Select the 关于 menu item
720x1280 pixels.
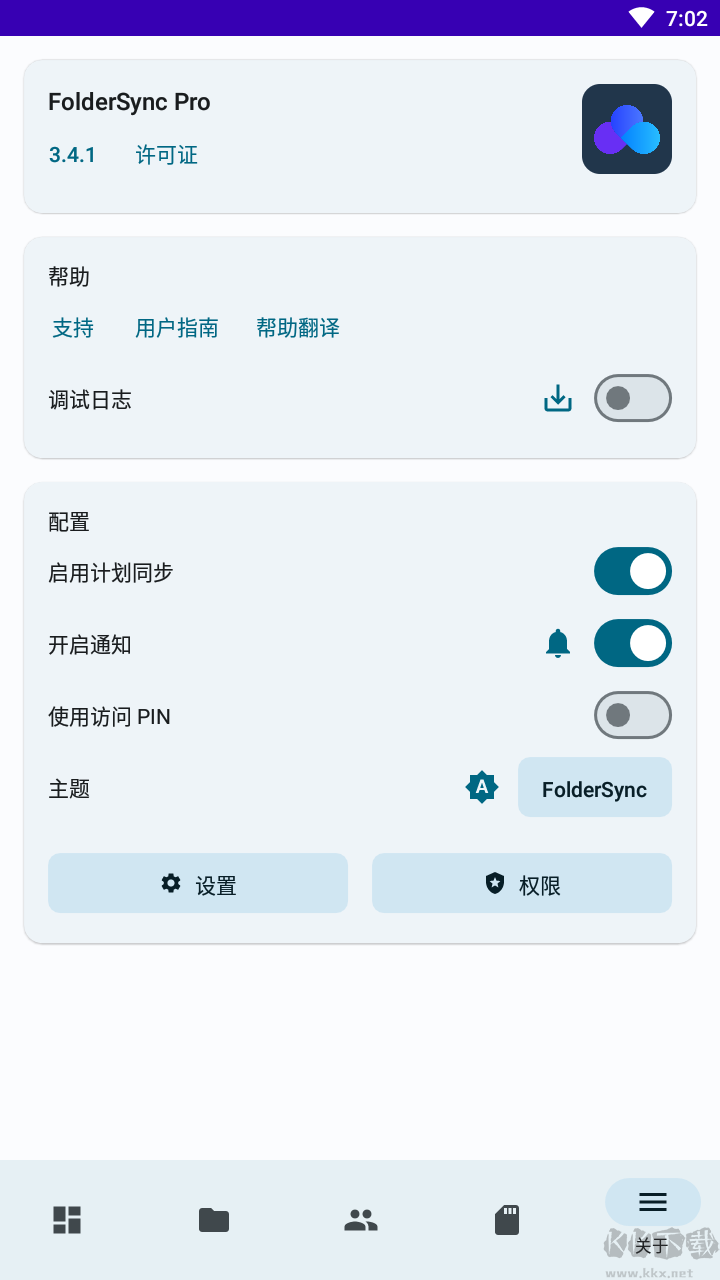pyautogui.click(x=652, y=1244)
